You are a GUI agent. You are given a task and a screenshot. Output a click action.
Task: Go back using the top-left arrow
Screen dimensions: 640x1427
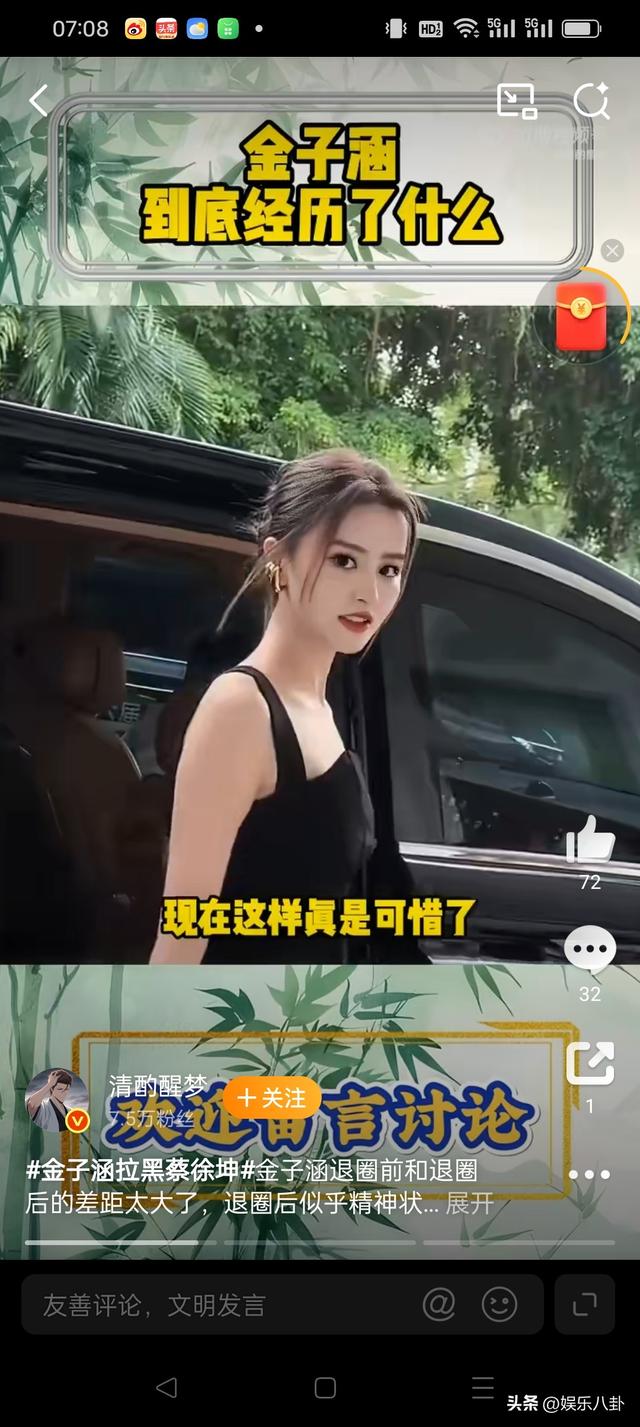(x=38, y=100)
